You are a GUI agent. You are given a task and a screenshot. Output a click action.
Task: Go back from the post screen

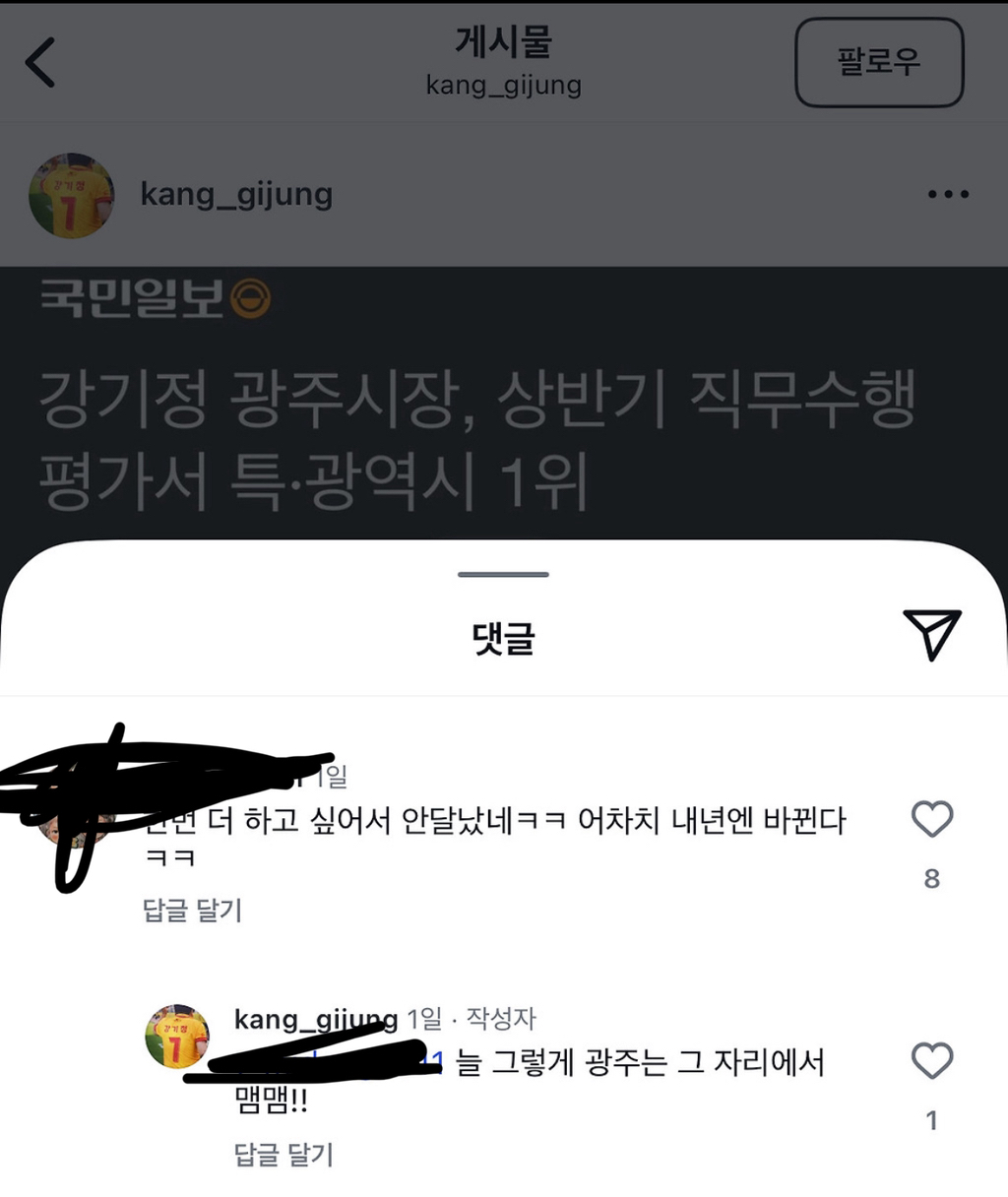pyautogui.click(x=41, y=63)
